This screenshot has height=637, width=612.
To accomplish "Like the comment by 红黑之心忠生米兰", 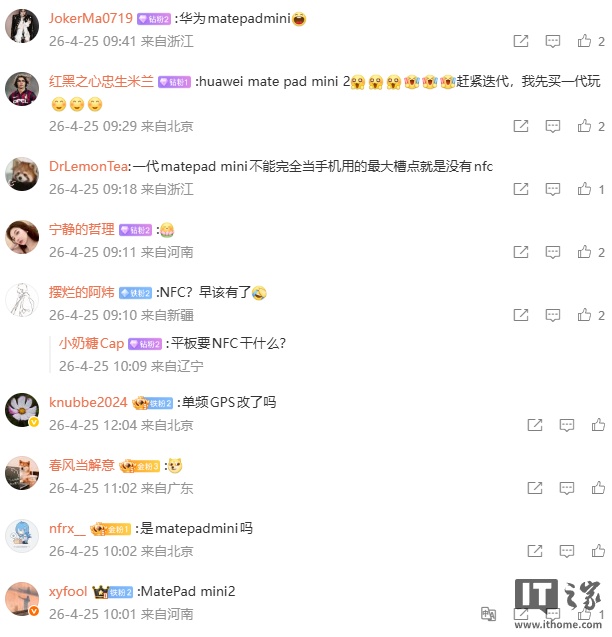I will point(584,126).
